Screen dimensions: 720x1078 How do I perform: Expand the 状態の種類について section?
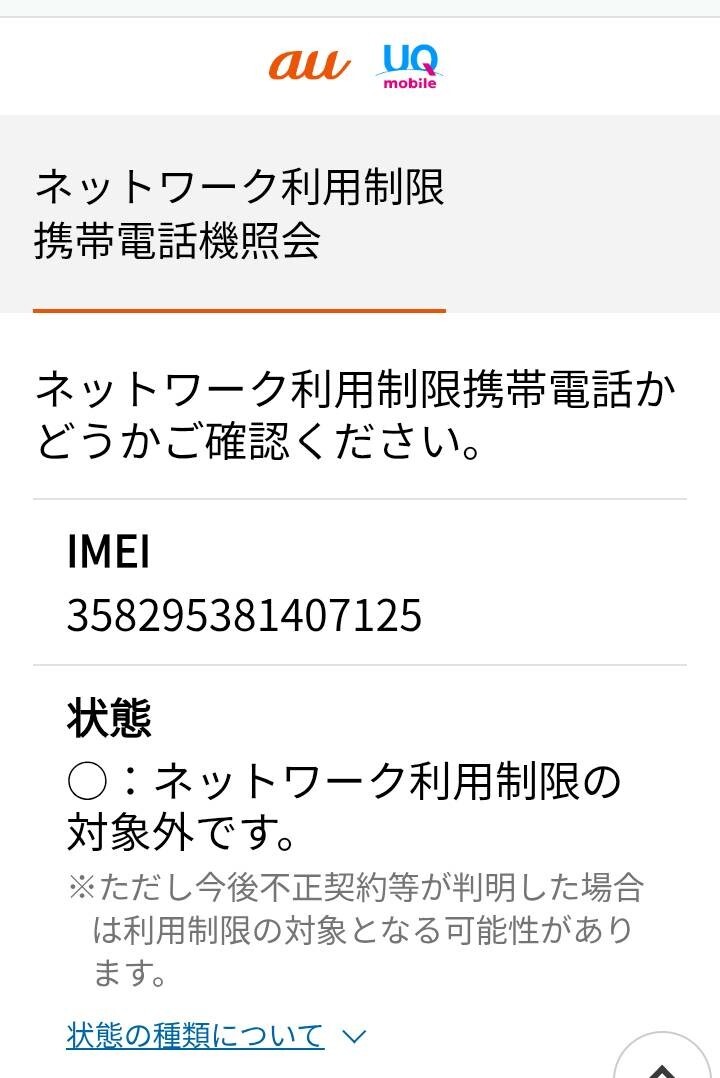[x=216, y=1035]
